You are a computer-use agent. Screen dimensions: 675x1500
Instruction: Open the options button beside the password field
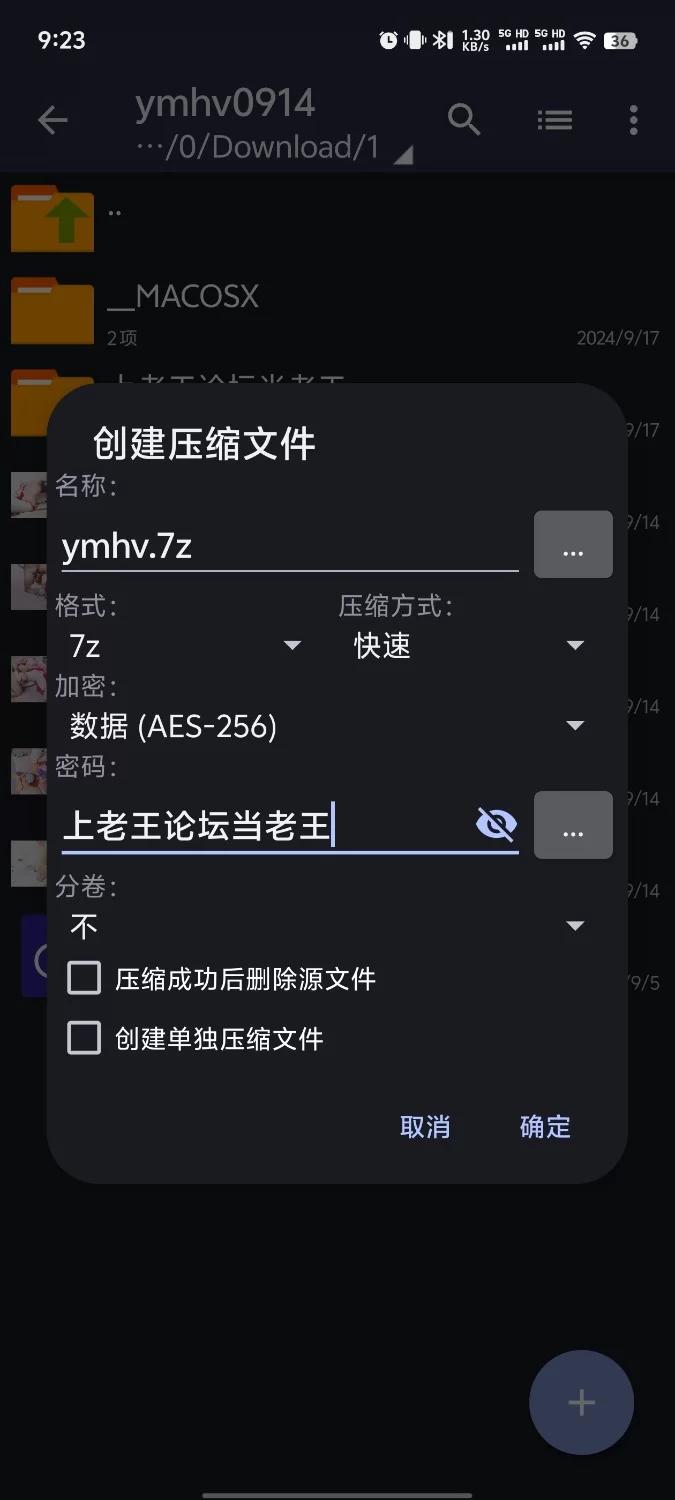click(573, 825)
